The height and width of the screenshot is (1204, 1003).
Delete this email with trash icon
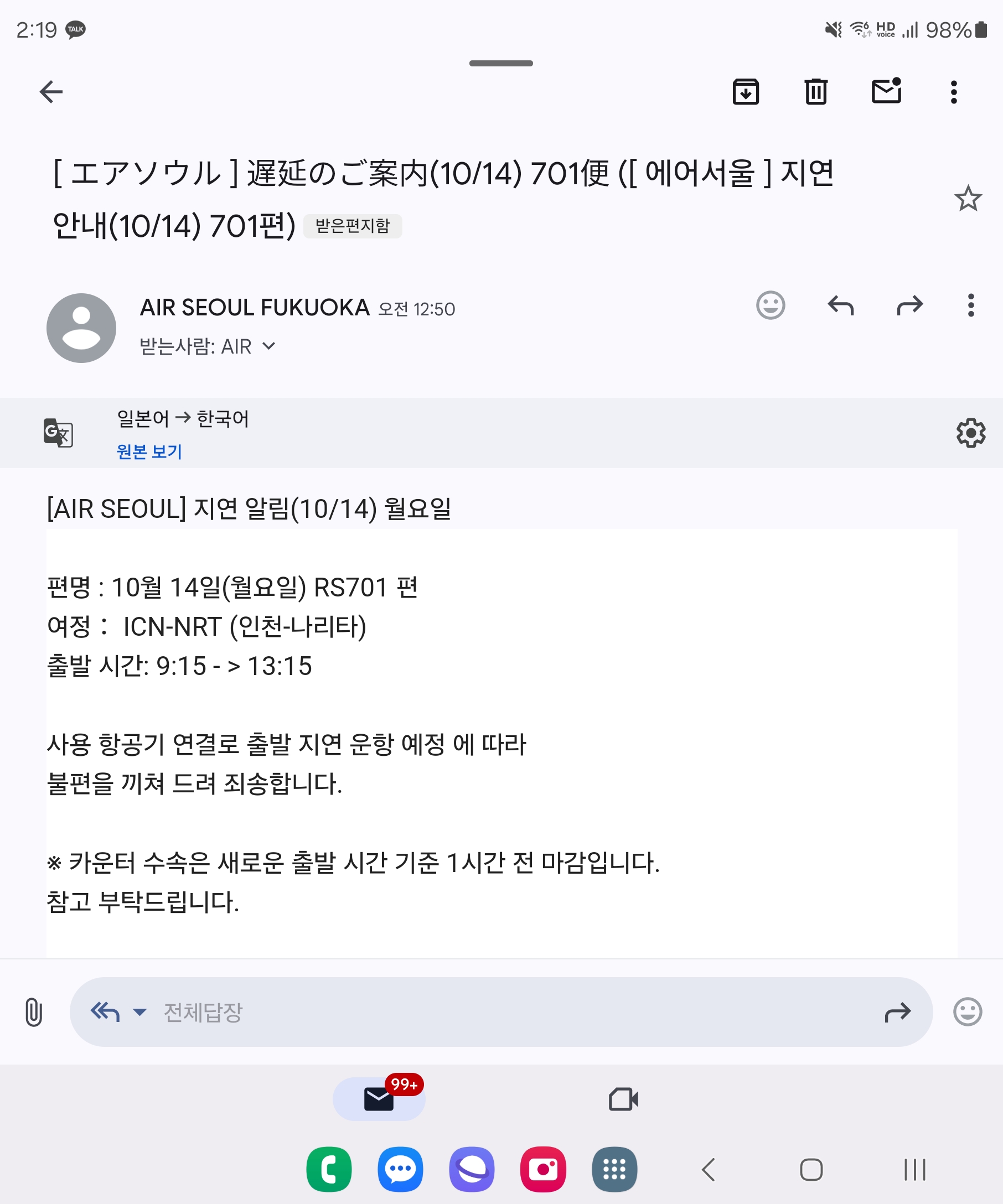(815, 92)
